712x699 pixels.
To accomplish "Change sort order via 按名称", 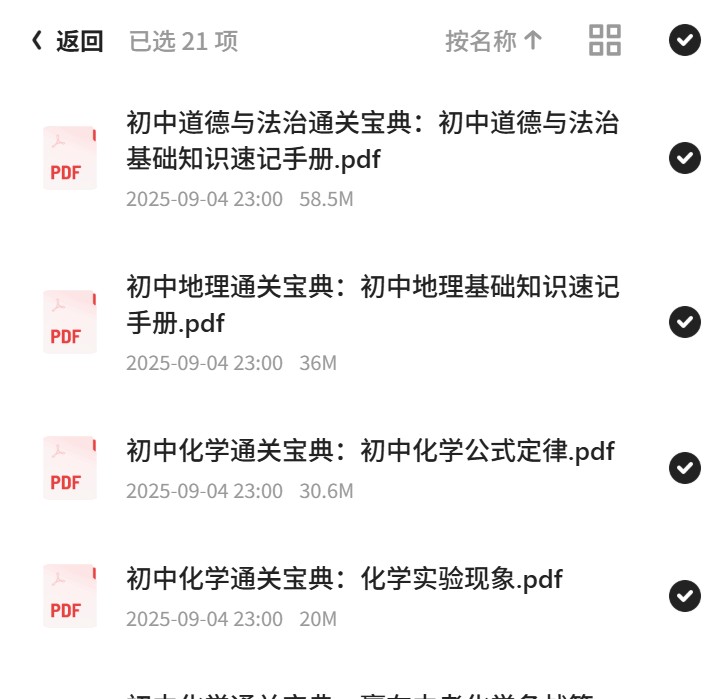I will [494, 41].
